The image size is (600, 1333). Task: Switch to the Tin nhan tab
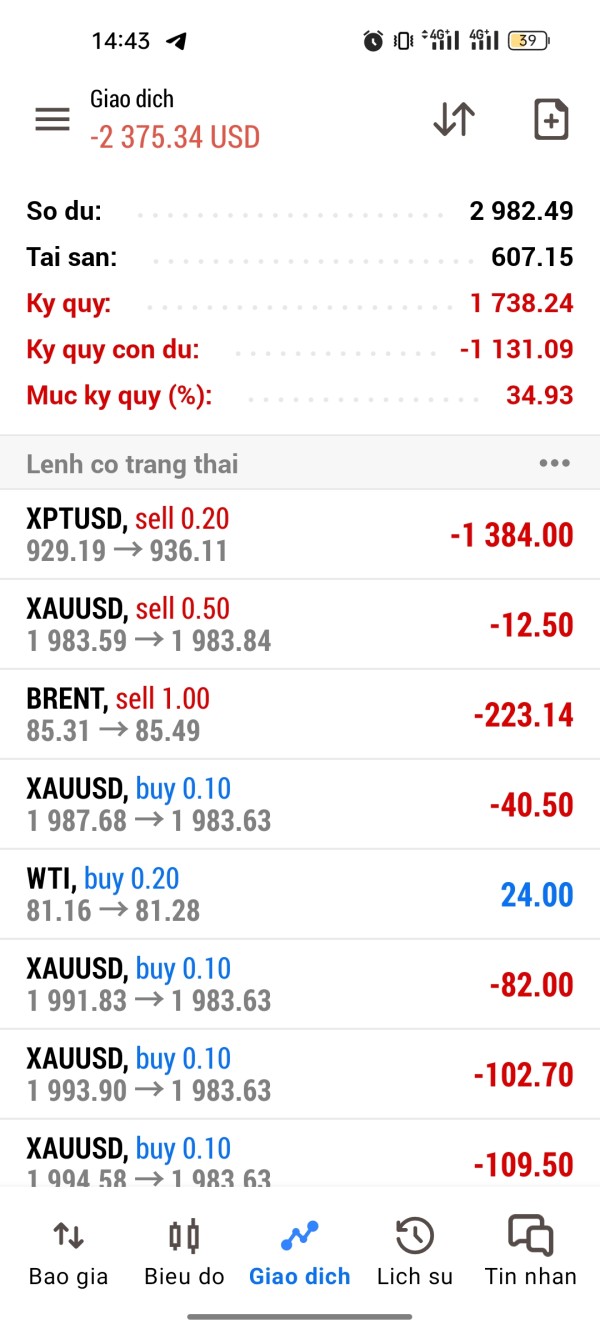(x=530, y=1251)
